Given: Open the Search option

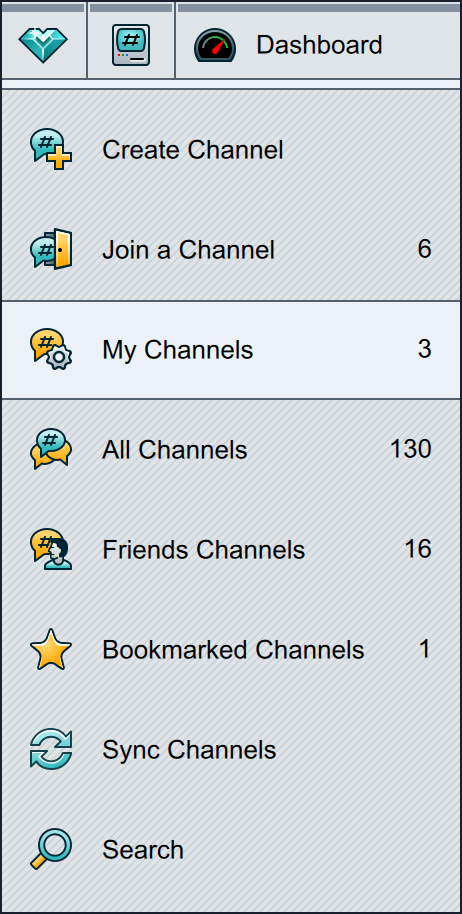Looking at the screenshot, I should click(231, 850).
